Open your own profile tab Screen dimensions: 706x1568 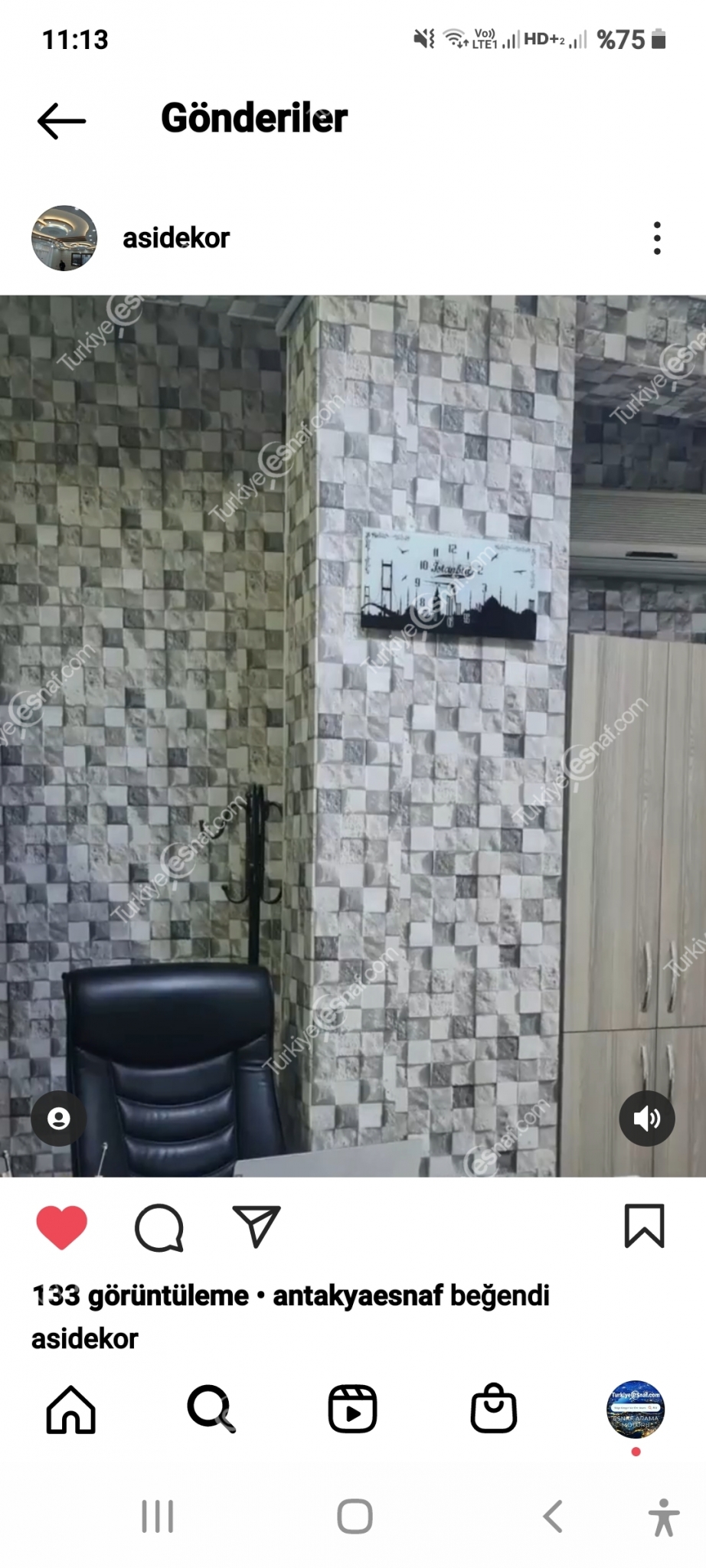[x=636, y=1410]
